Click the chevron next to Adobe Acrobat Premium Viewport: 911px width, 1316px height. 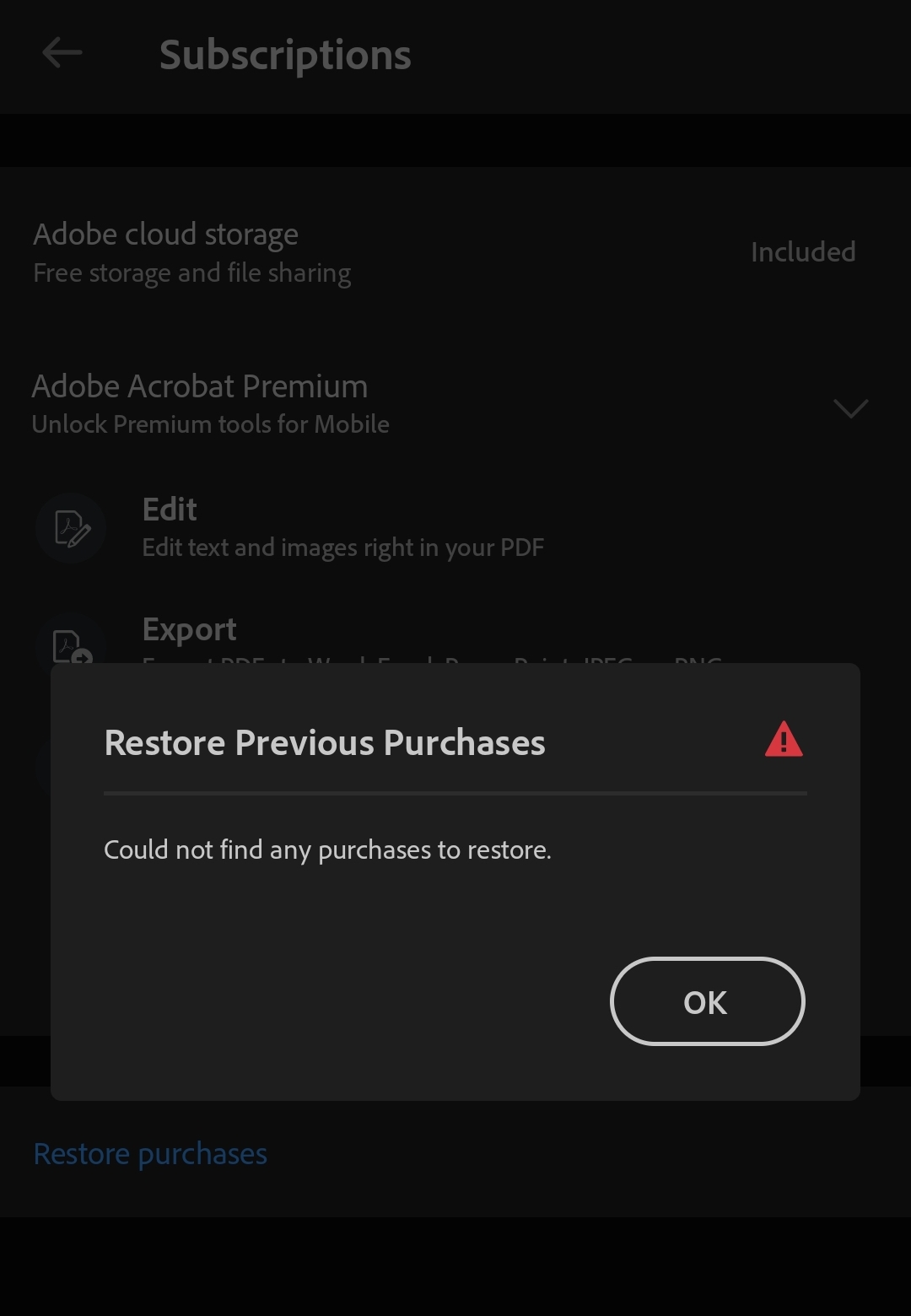tap(852, 407)
